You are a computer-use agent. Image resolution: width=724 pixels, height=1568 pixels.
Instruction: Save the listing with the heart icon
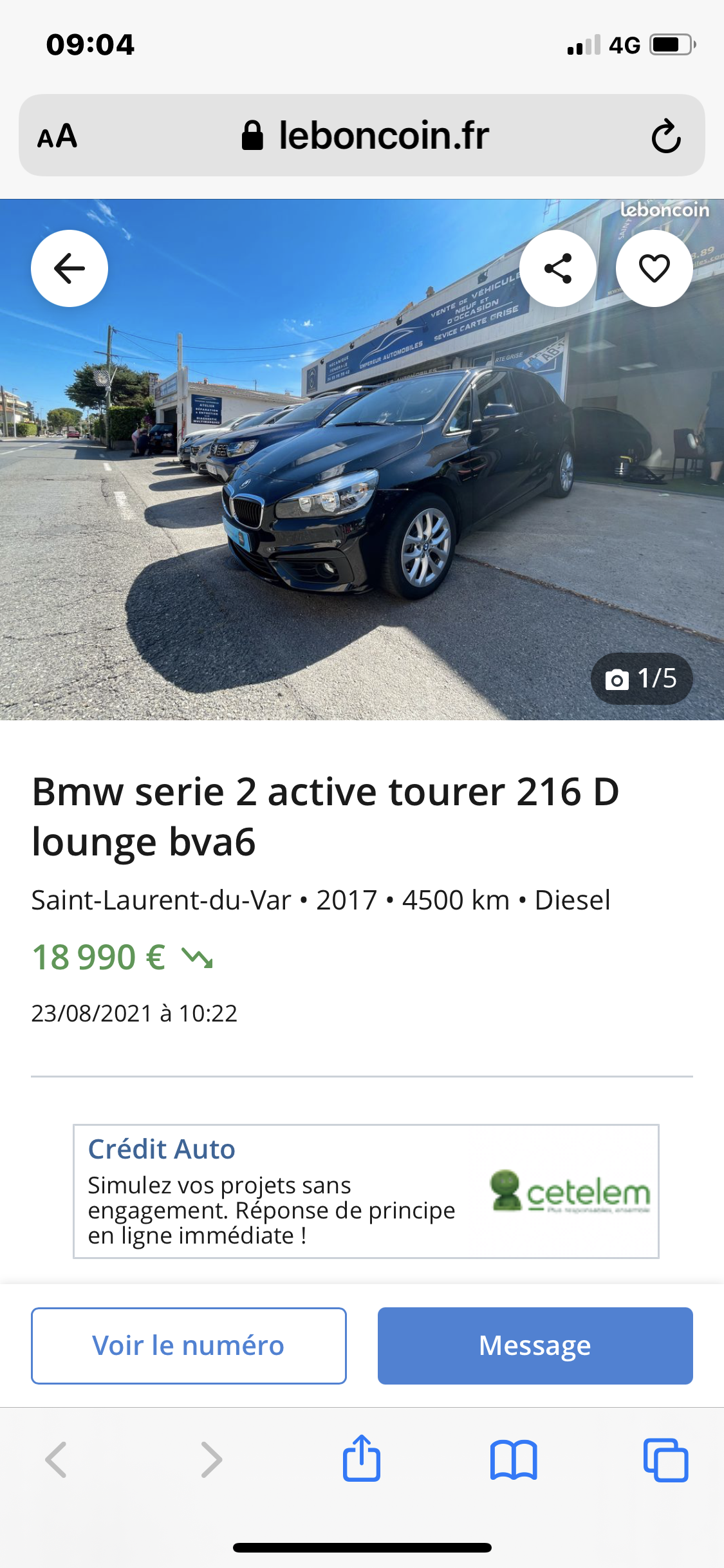tap(654, 268)
